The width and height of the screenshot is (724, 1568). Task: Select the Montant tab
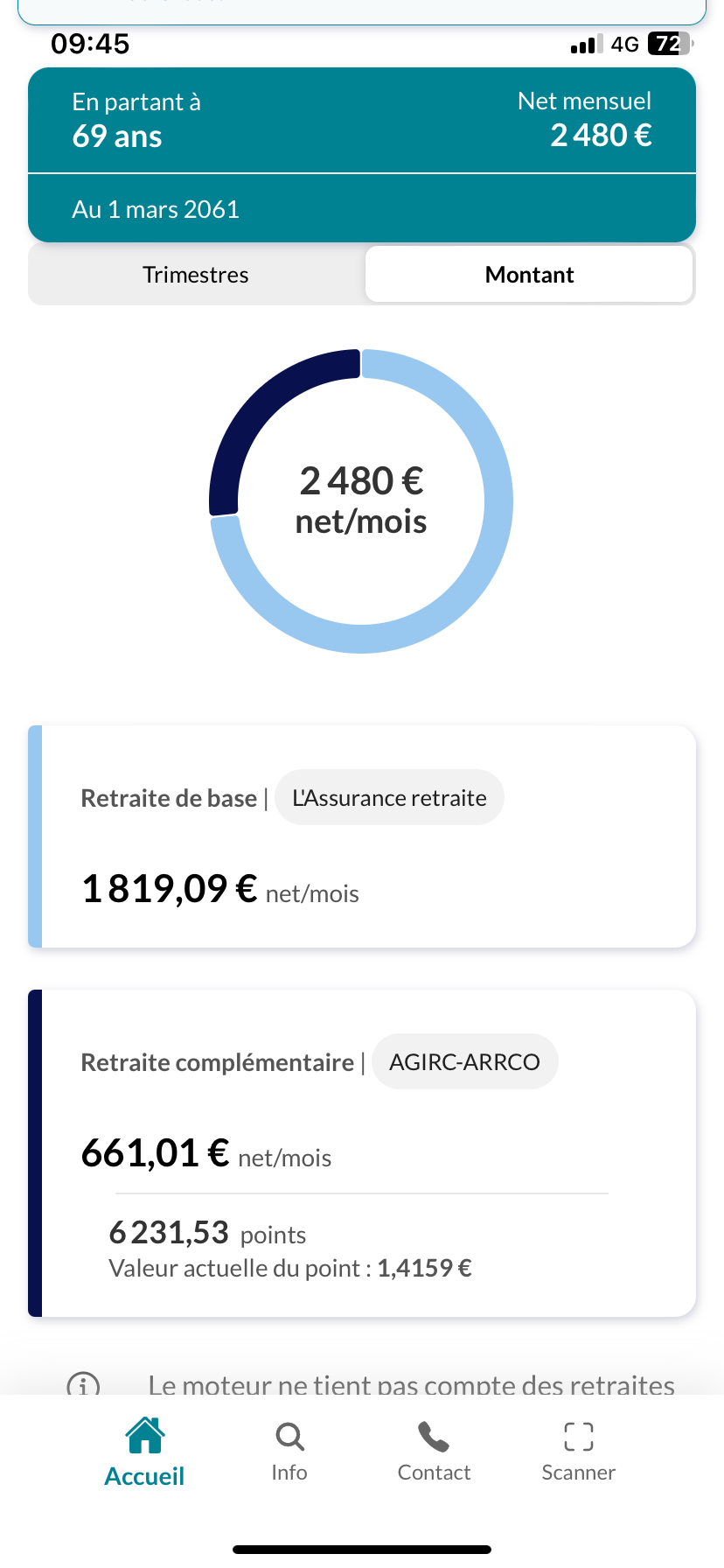pyautogui.click(x=529, y=275)
